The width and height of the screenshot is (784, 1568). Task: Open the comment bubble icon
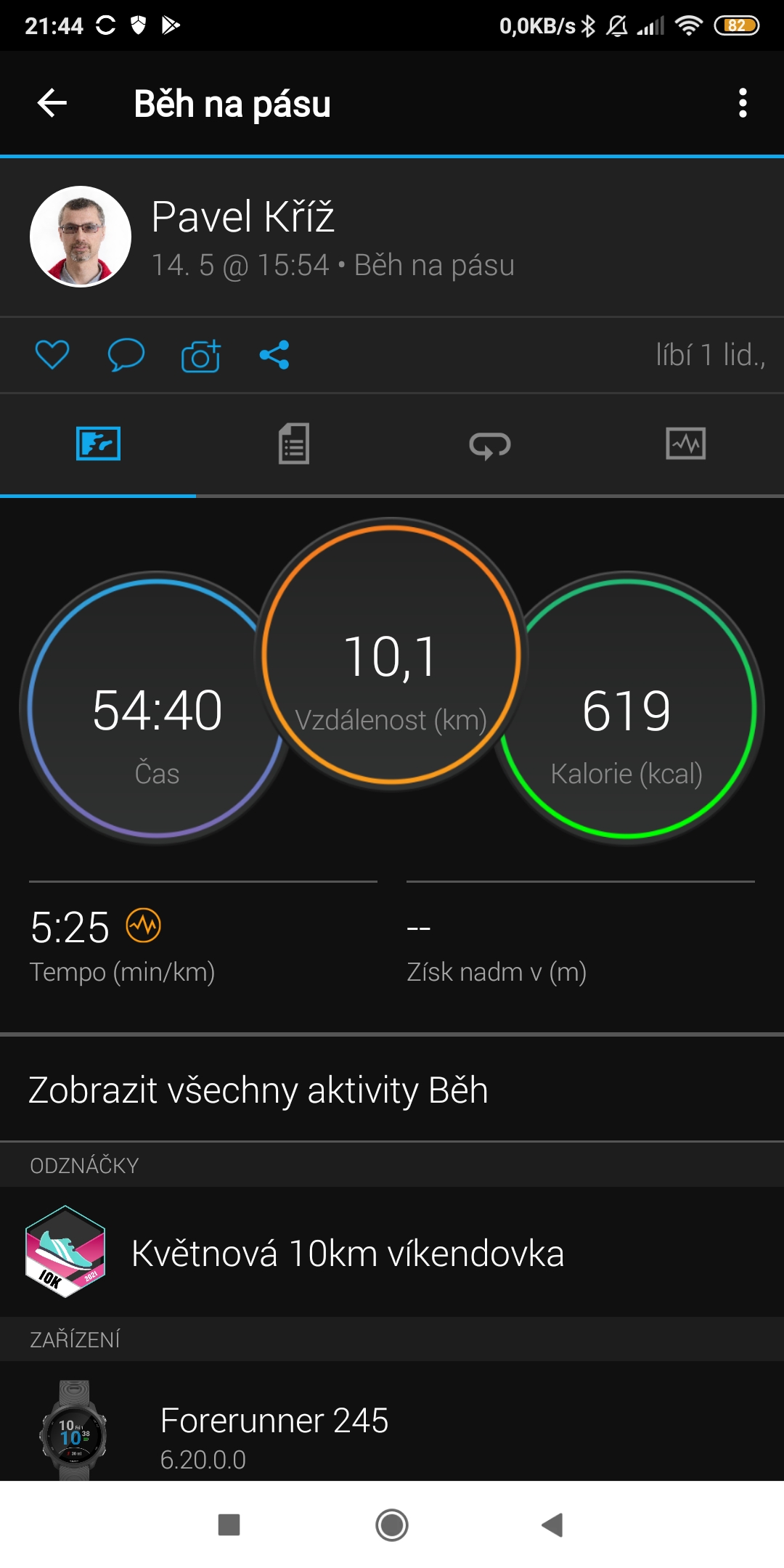(126, 355)
